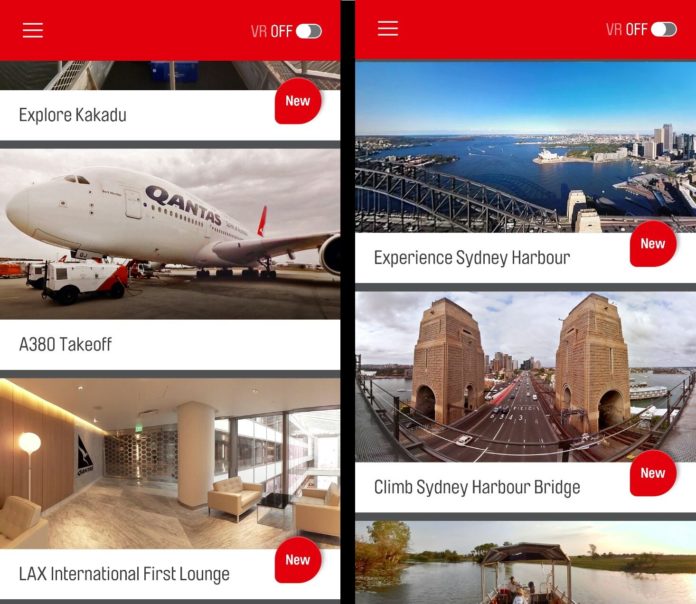Image resolution: width=696 pixels, height=604 pixels.
Task: Open drawer menu on the Sydney Harbour screen
Action: (388, 29)
